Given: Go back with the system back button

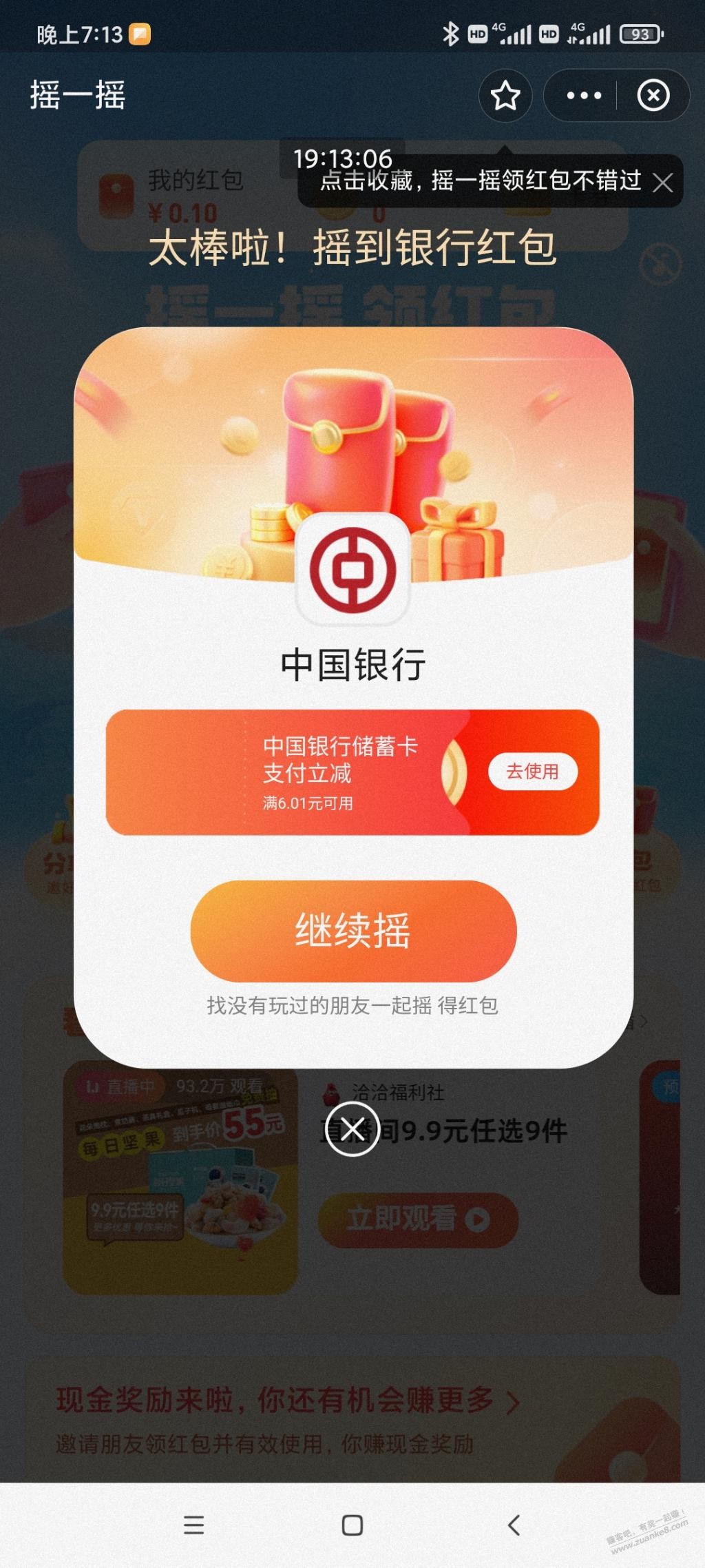Looking at the screenshot, I should 513,1525.
